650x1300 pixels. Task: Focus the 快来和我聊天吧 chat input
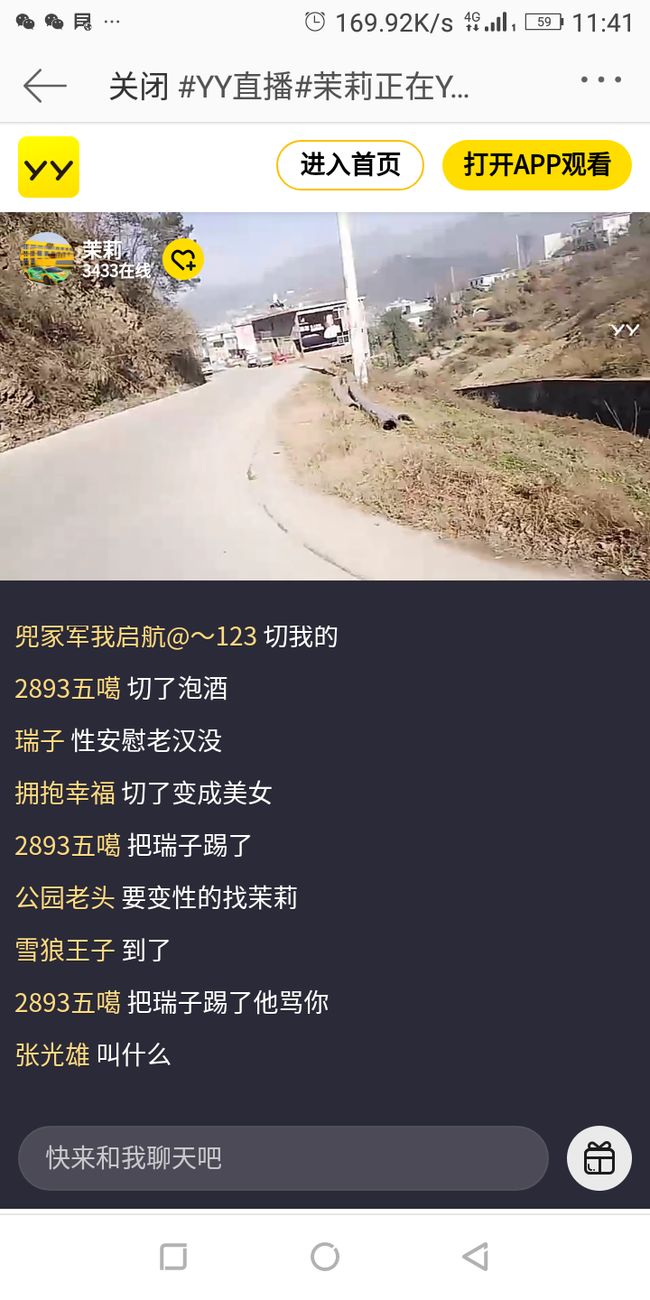click(283, 1158)
